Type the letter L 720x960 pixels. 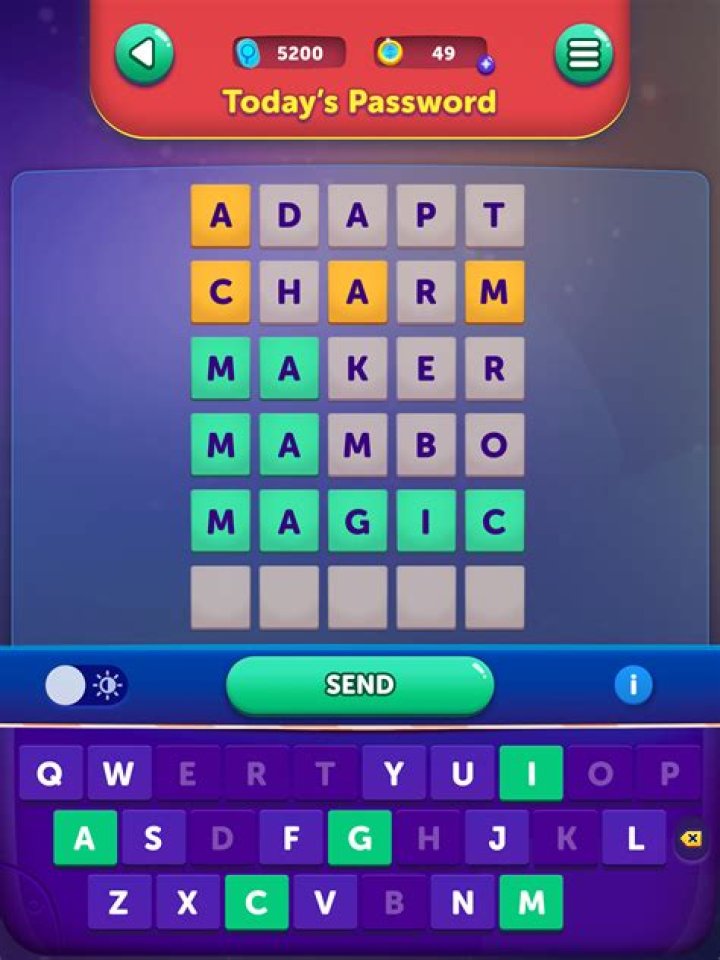click(x=634, y=838)
